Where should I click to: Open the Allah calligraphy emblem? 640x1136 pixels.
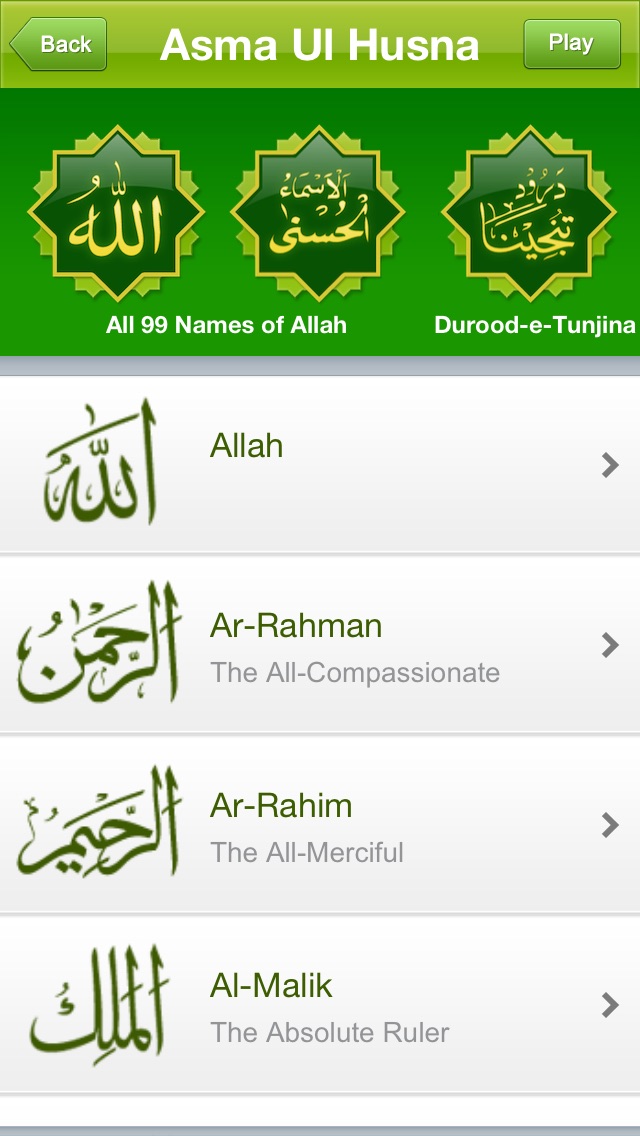(116, 212)
